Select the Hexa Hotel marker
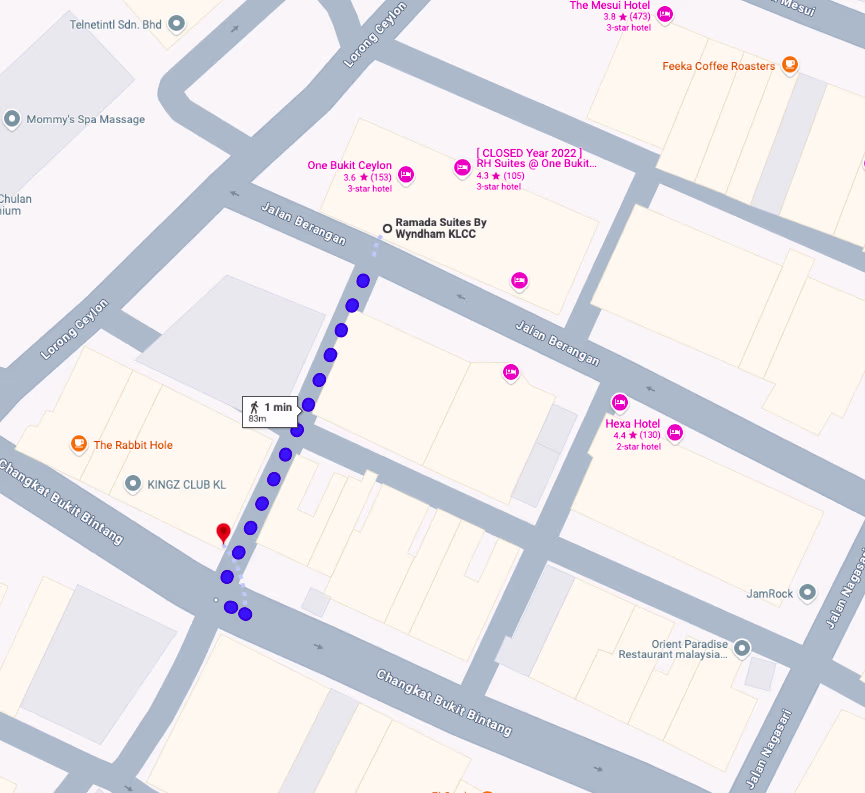Viewport: 865px width, 793px height. (x=619, y=402)
